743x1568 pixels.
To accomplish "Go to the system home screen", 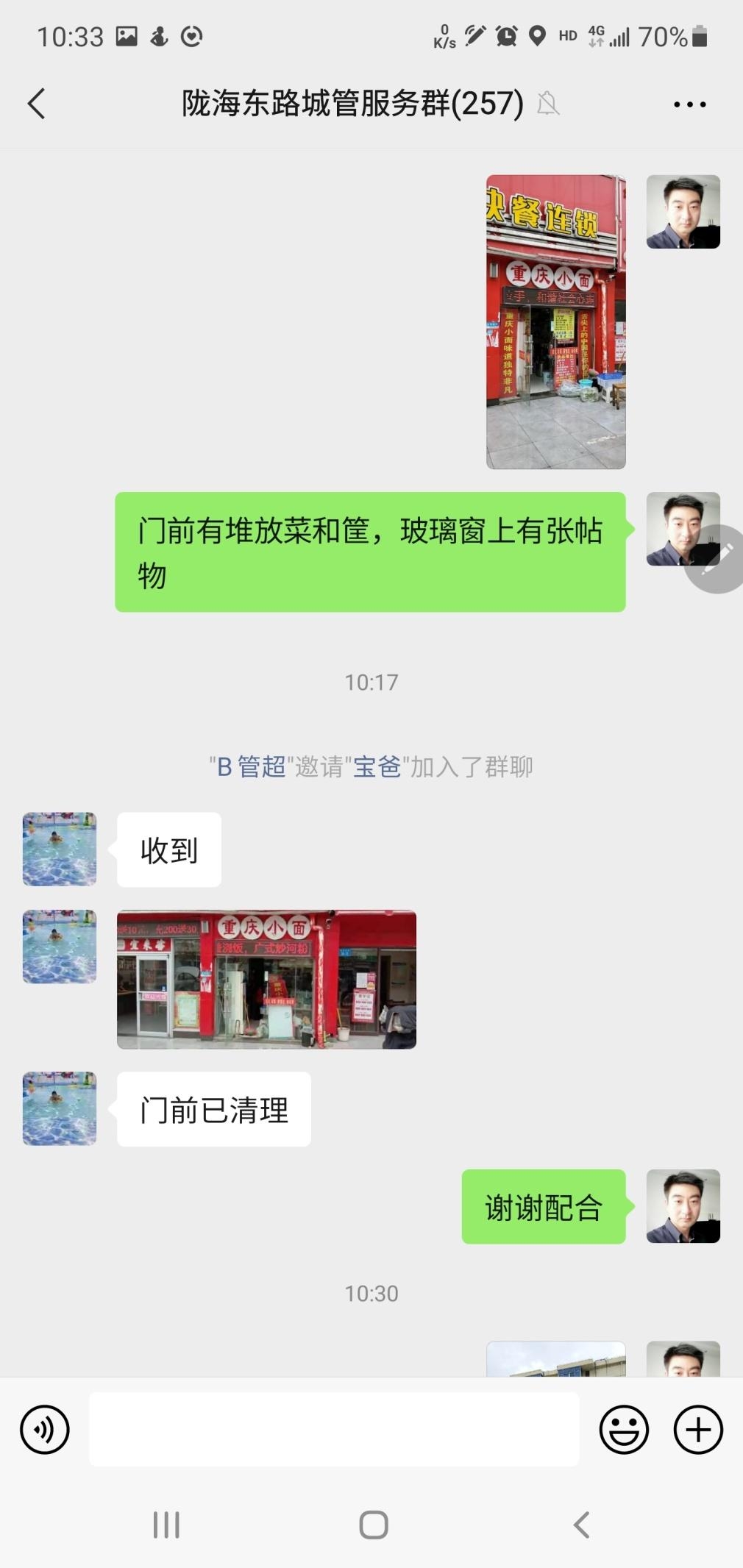I will 373,1524.
